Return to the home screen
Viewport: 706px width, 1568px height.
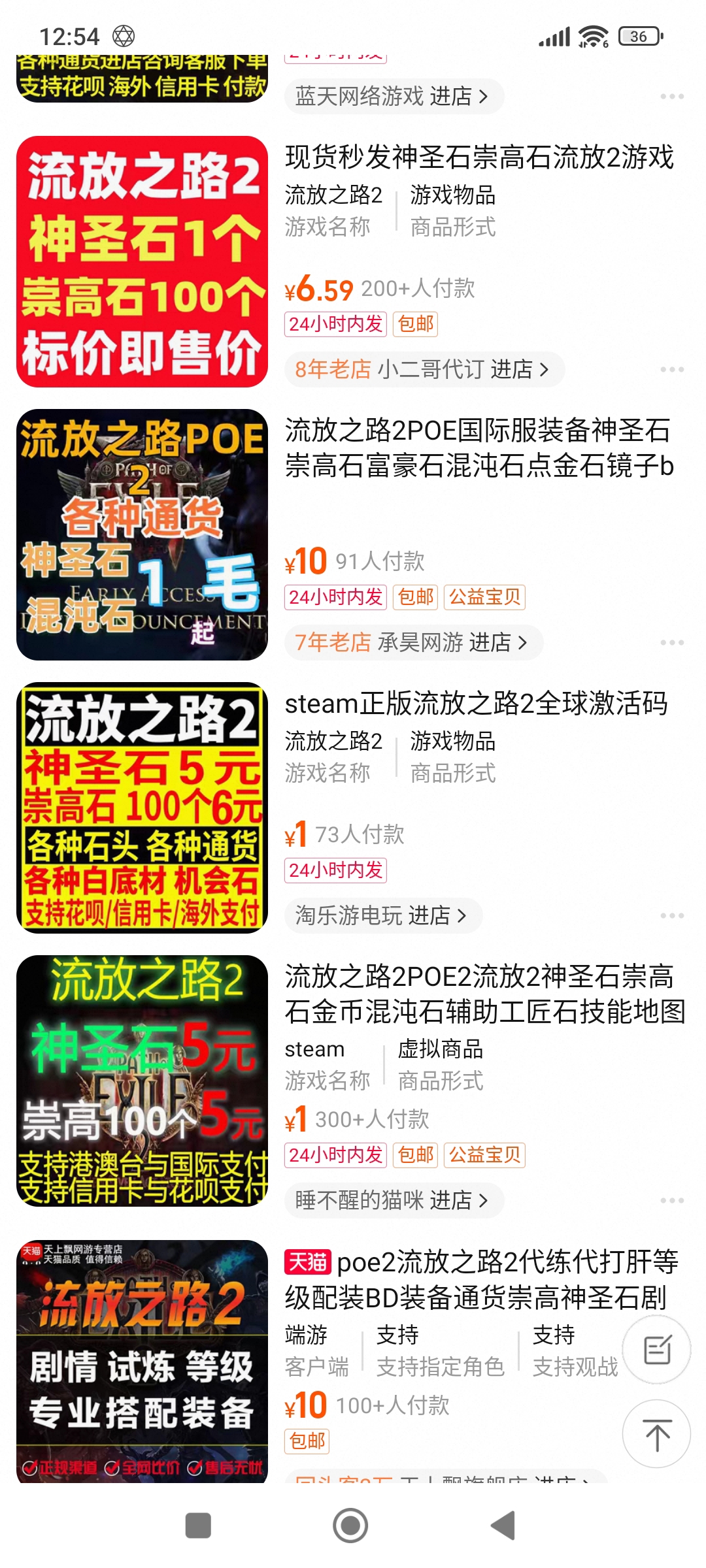(x=350, y=1526)
